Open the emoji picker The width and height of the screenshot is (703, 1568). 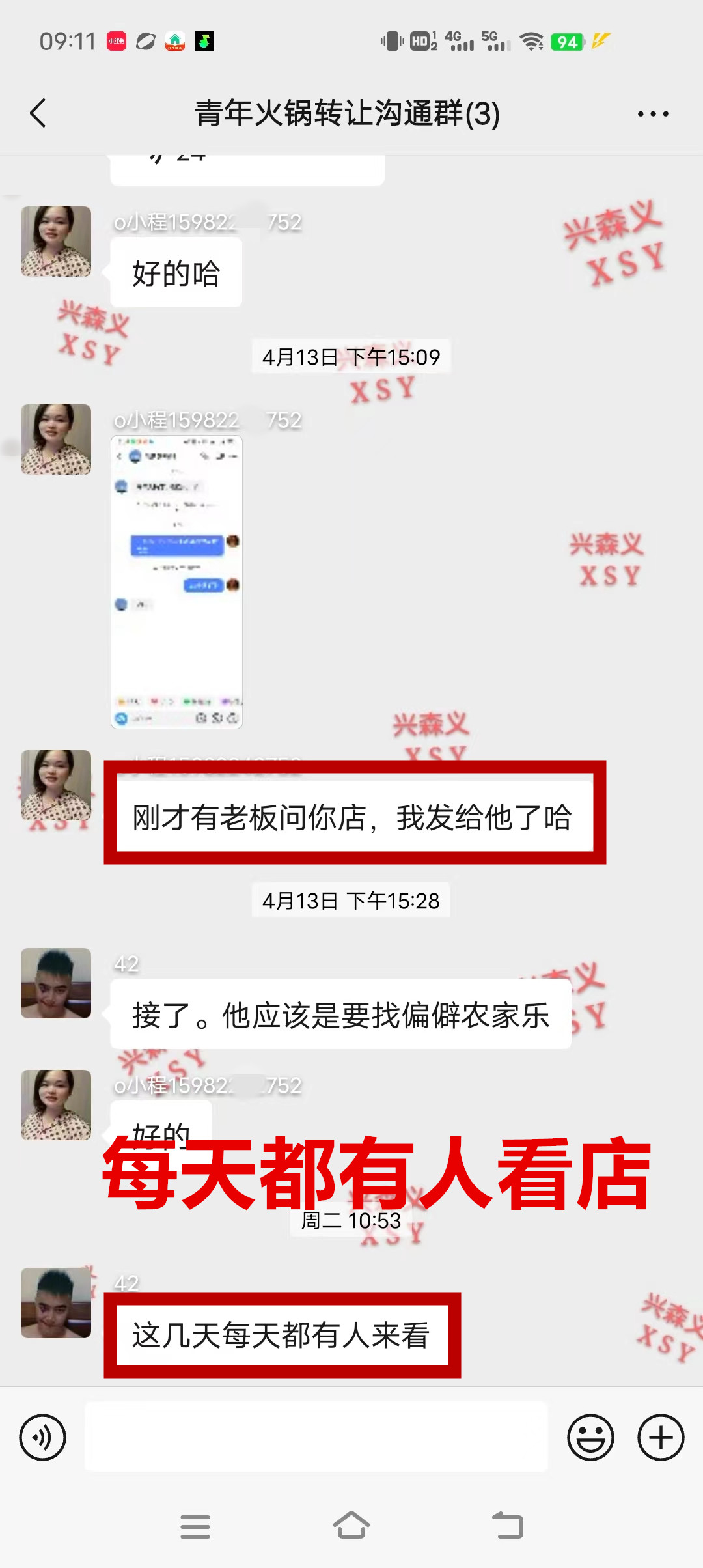pyautogui.click(x=590, y=1437)
